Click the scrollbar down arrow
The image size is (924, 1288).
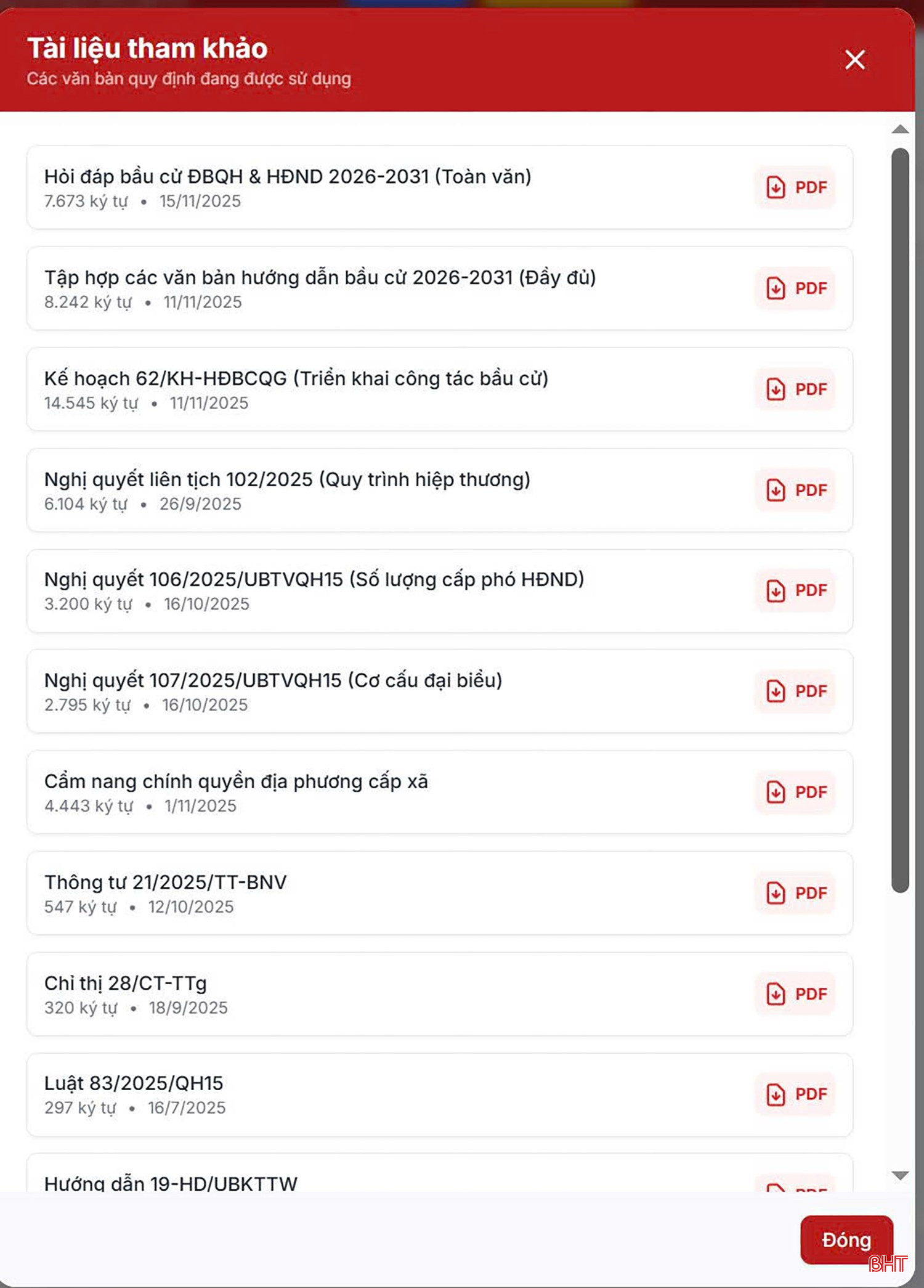(x=900, y=1175)
